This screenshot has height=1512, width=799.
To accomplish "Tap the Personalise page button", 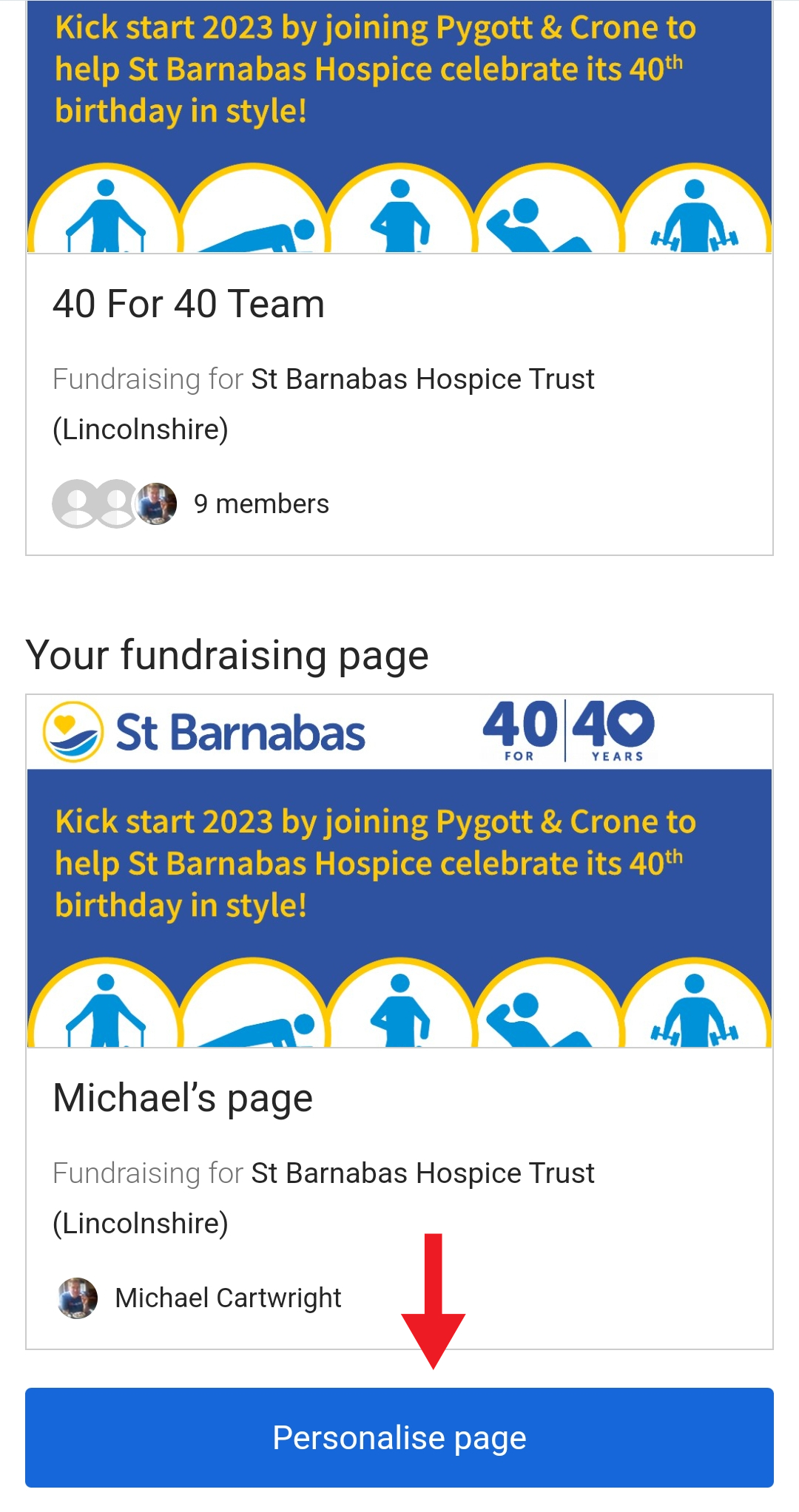I will 399,1437.
